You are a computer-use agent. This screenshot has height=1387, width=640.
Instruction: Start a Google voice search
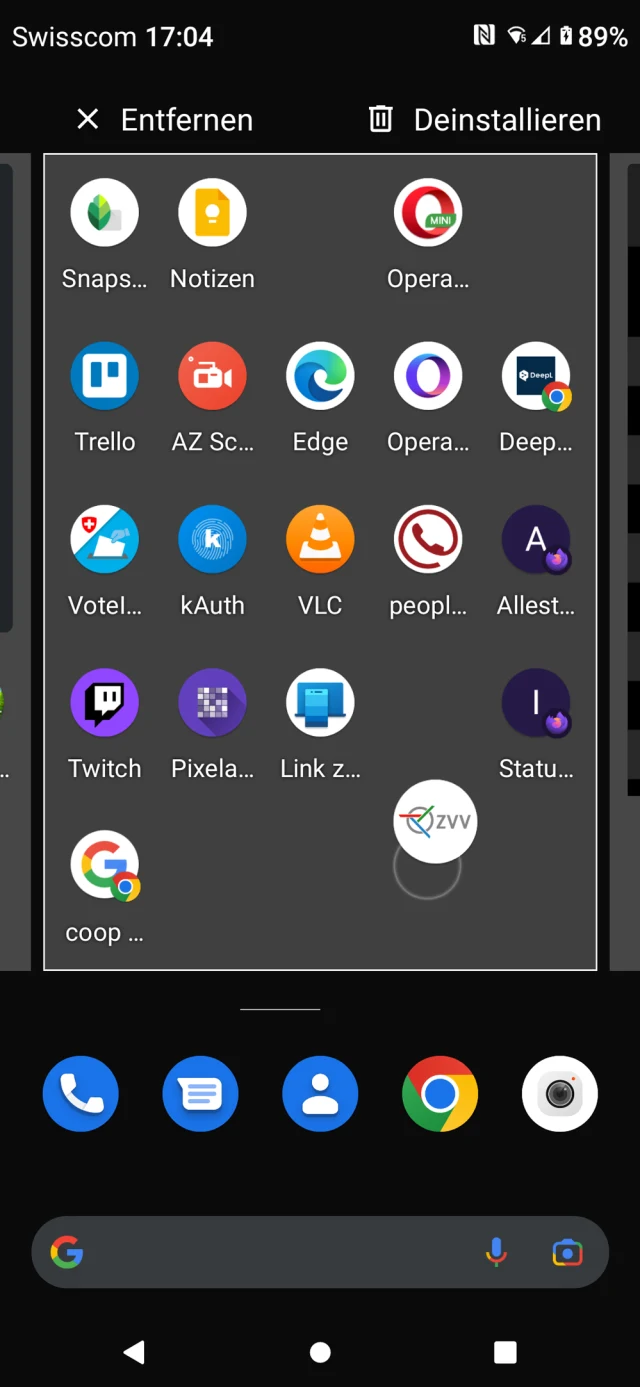click(496, 1252)
